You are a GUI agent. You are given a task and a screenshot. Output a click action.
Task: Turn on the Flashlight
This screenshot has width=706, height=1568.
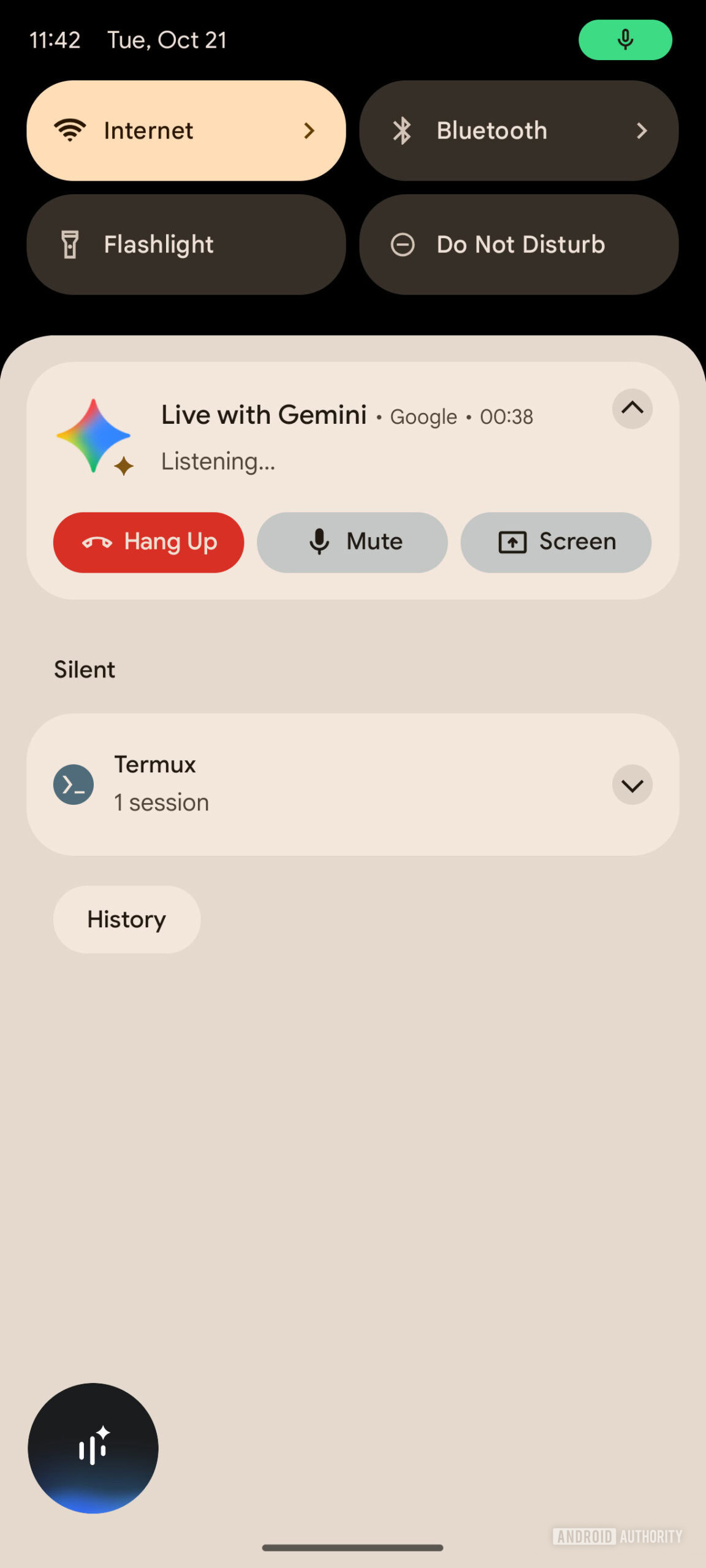point(186,244)
